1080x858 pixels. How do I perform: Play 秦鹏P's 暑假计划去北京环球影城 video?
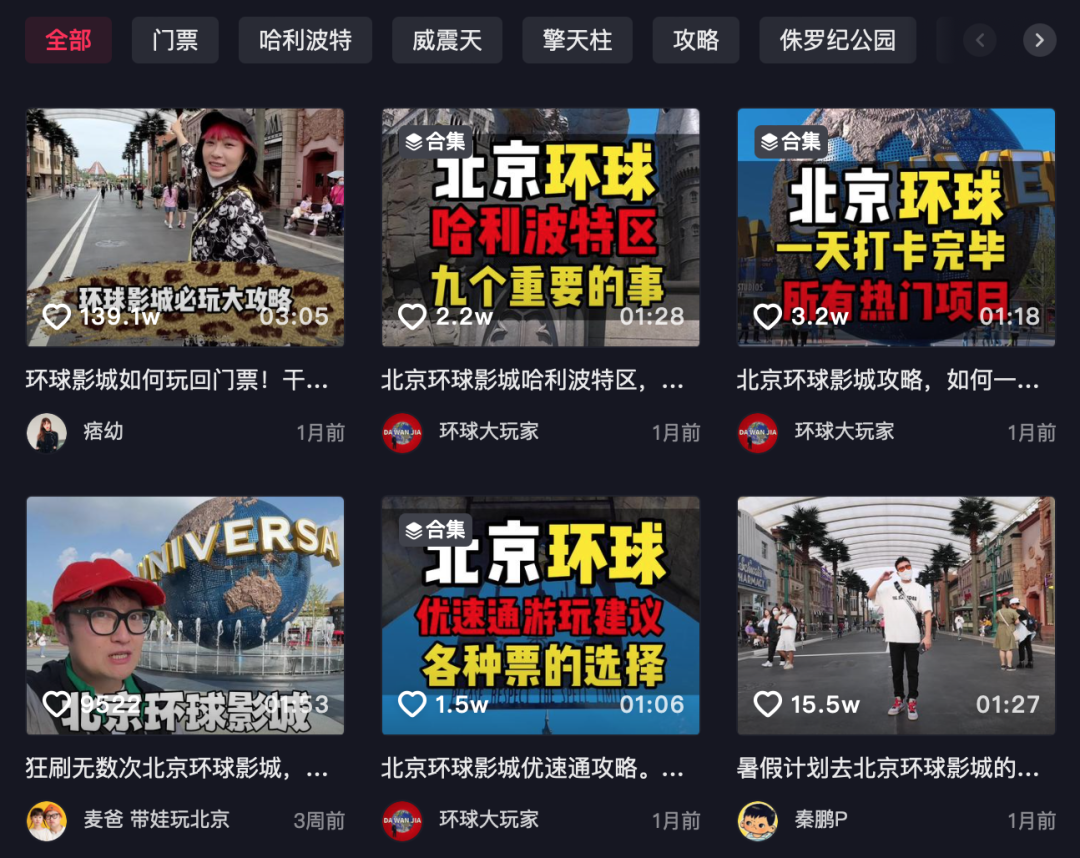896,615
